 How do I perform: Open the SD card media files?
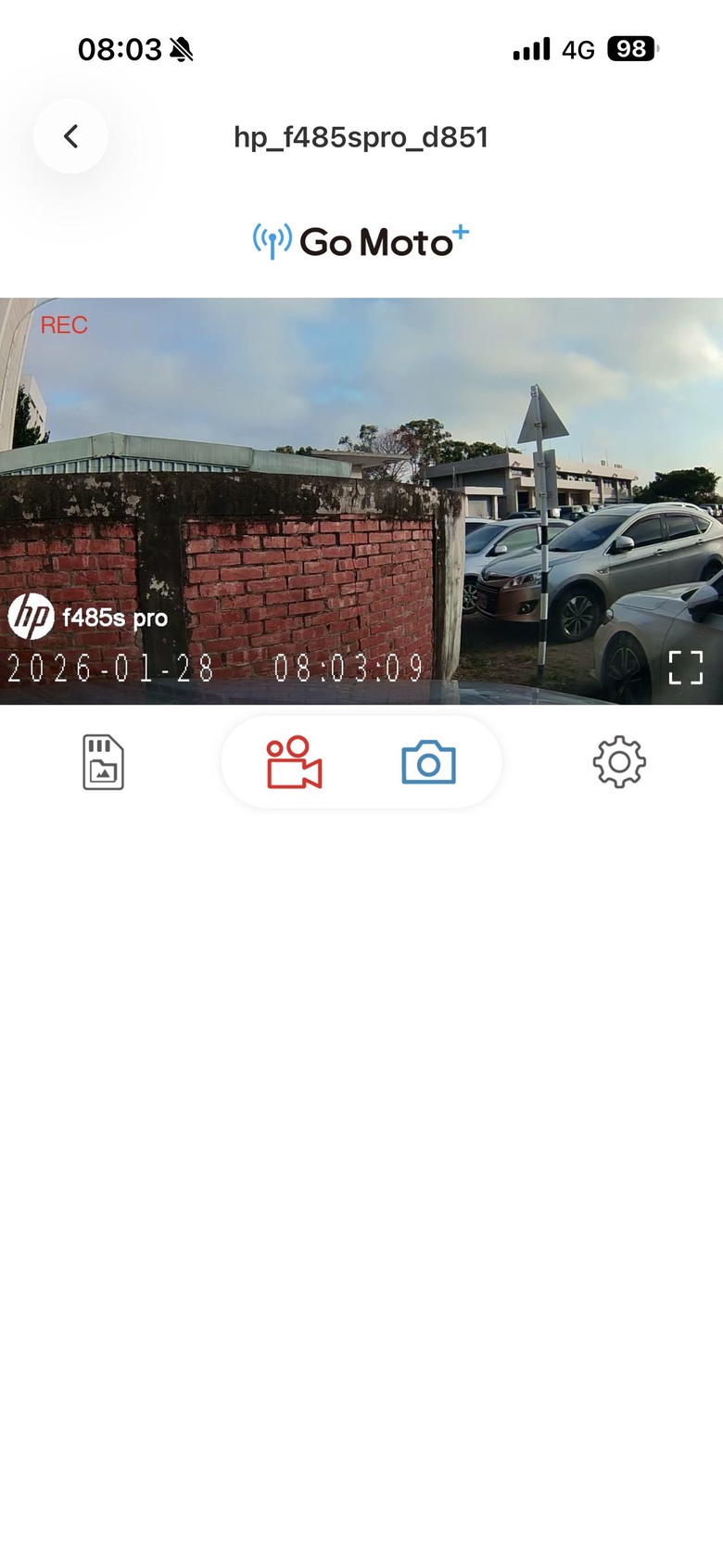click(x=103, y=762)
